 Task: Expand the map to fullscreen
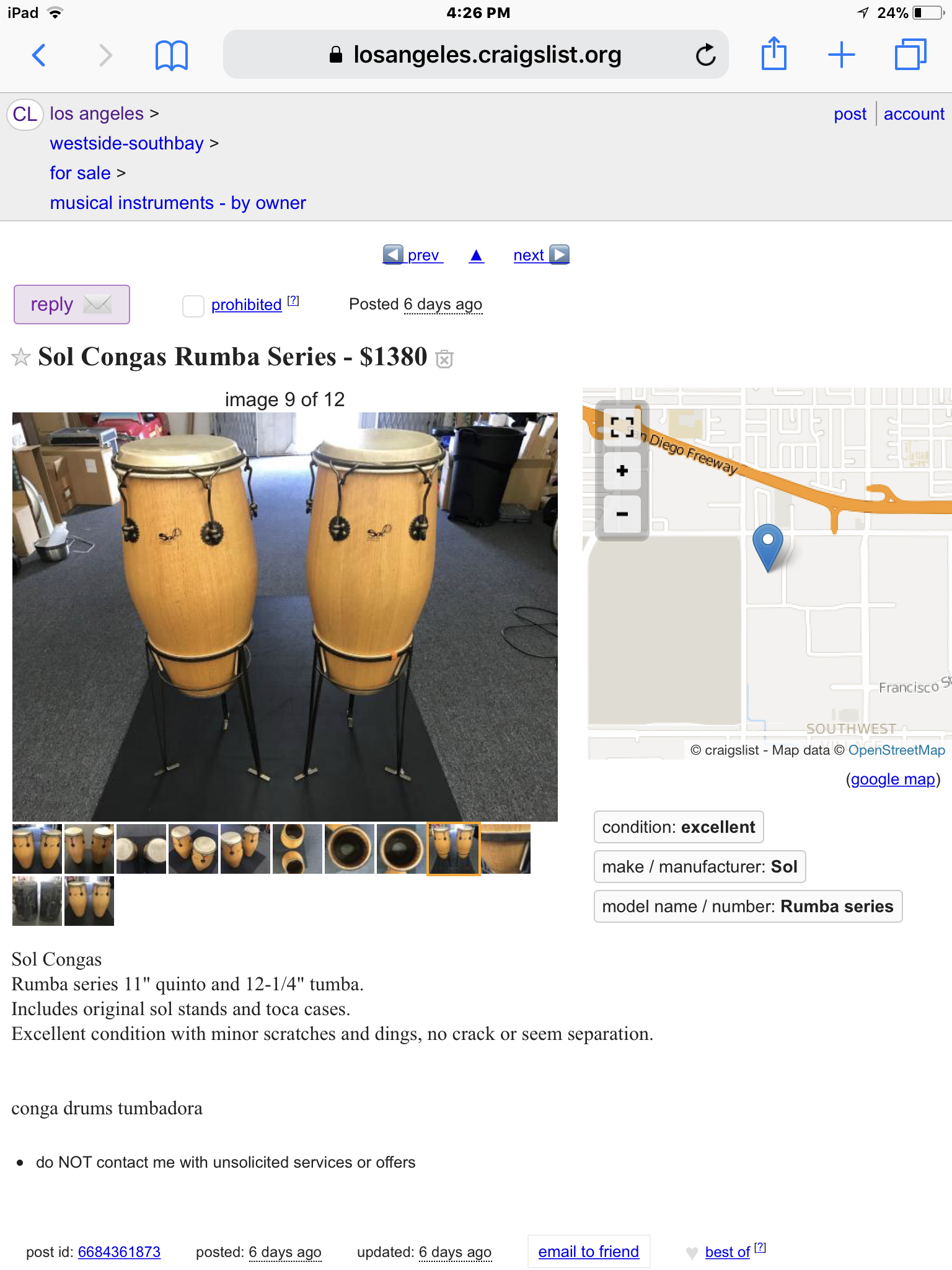622,427
